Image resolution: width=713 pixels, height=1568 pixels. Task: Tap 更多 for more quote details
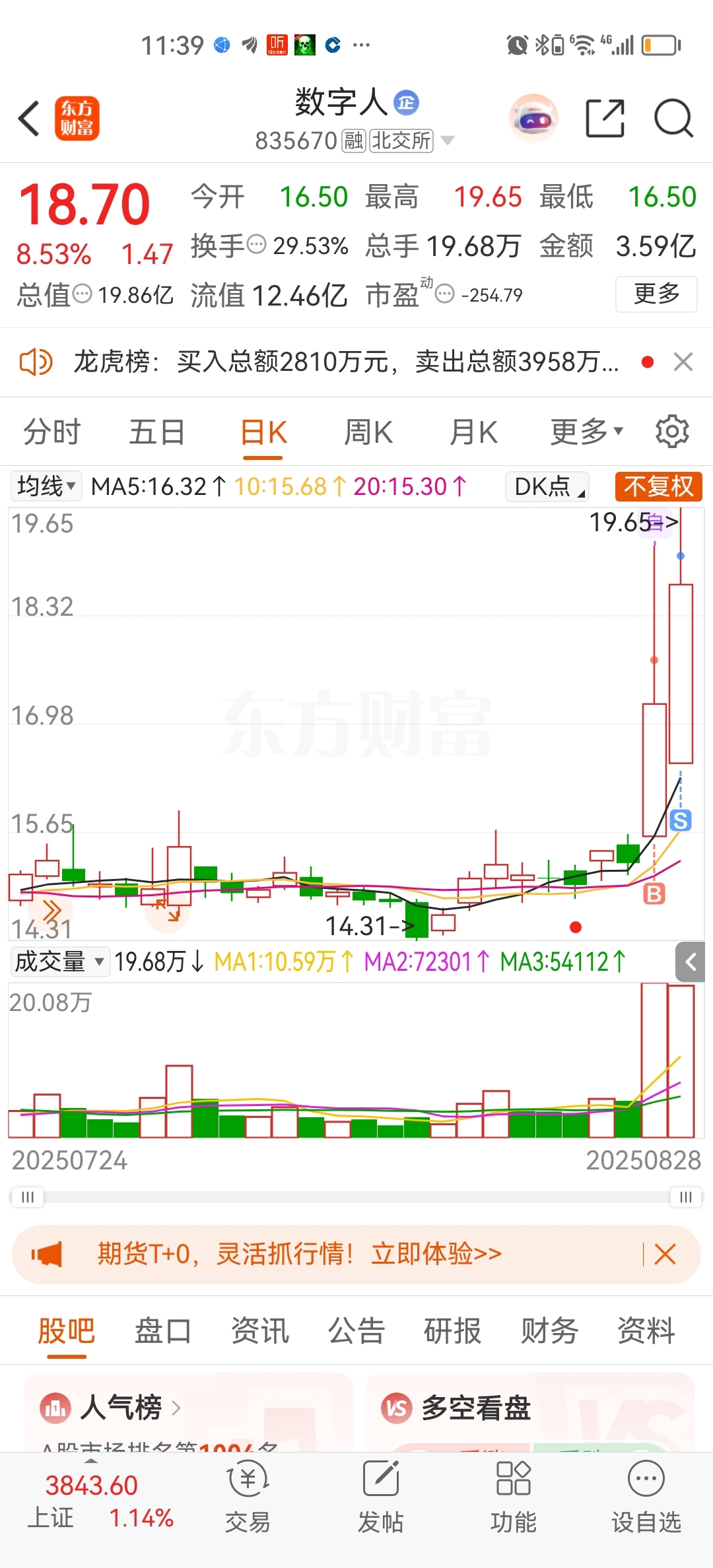(x=656, y=294)
